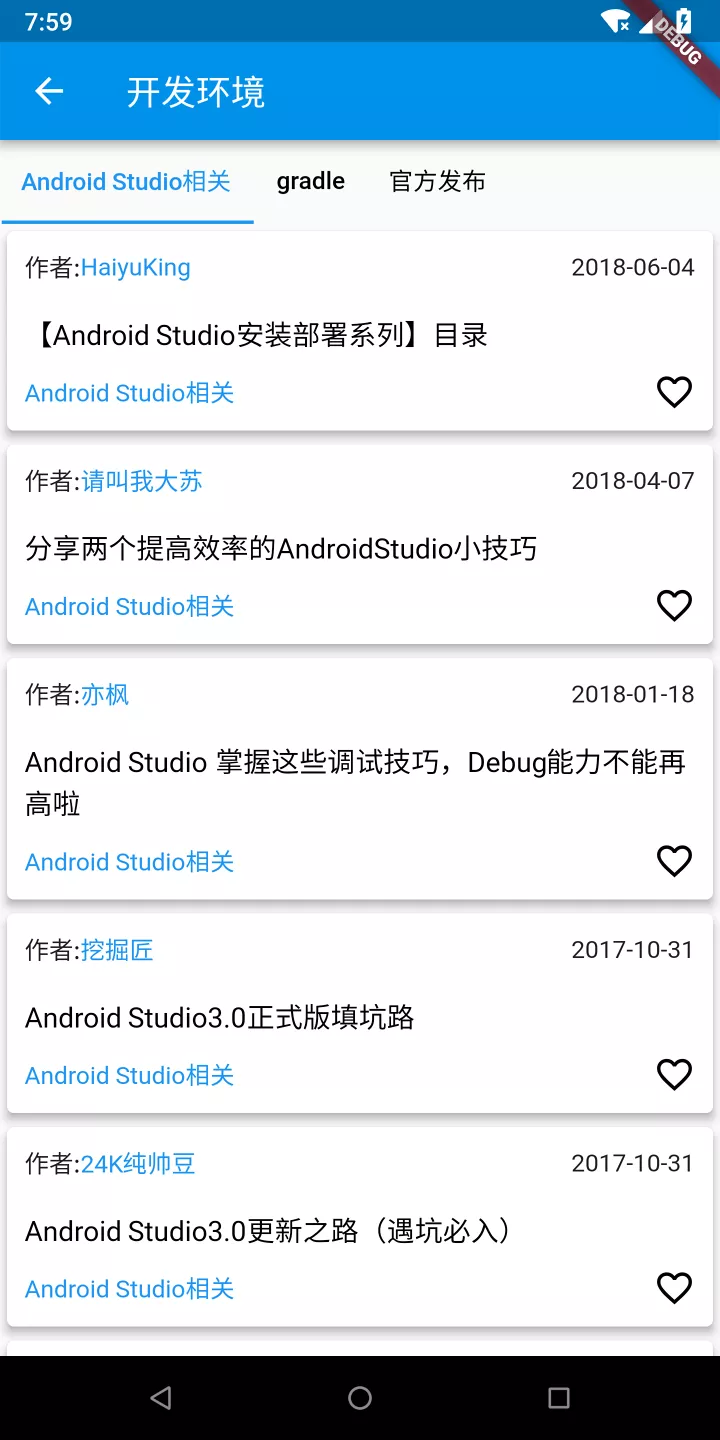720x1440 pixels.
Task: Open the Android Studio3.0正式版填坑路 article
Action: tap(220, 1018)
